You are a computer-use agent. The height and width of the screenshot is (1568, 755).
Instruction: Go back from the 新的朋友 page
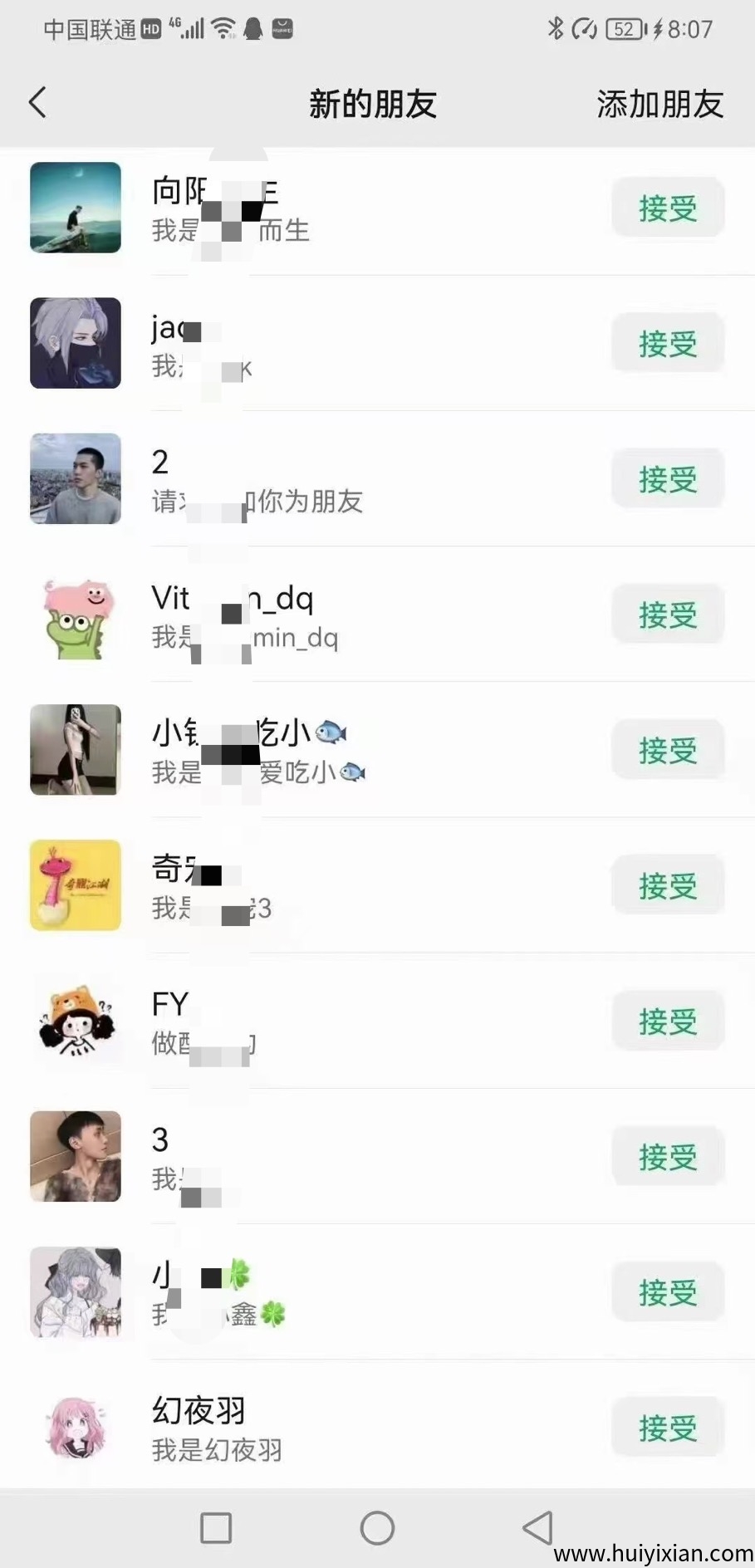37,103
